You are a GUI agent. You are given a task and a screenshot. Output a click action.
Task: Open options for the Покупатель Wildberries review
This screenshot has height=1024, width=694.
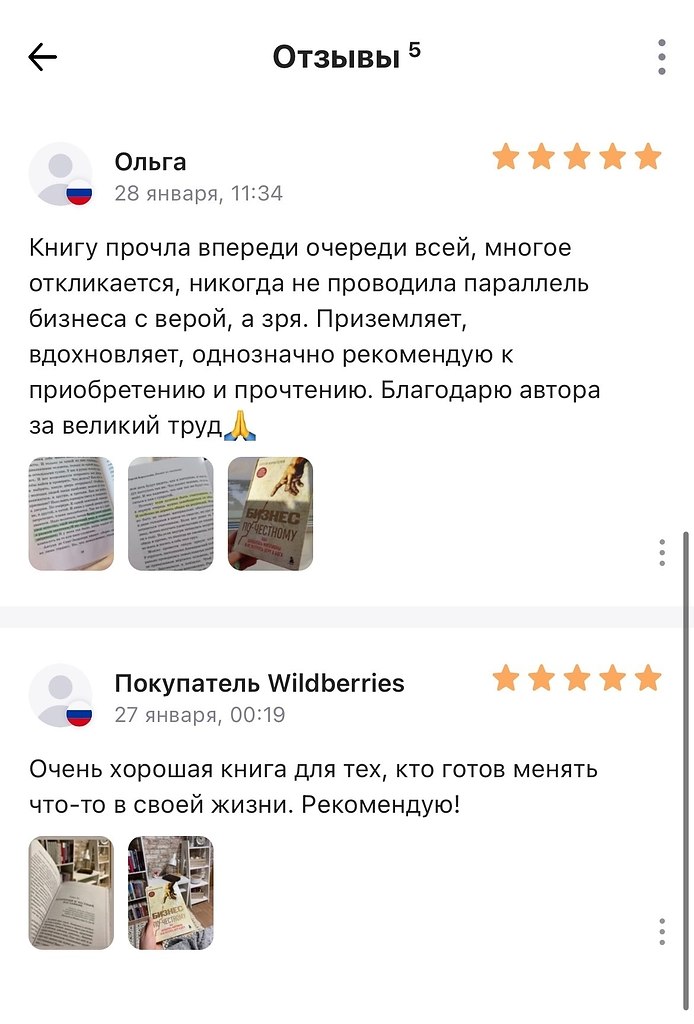click(662, 930)
